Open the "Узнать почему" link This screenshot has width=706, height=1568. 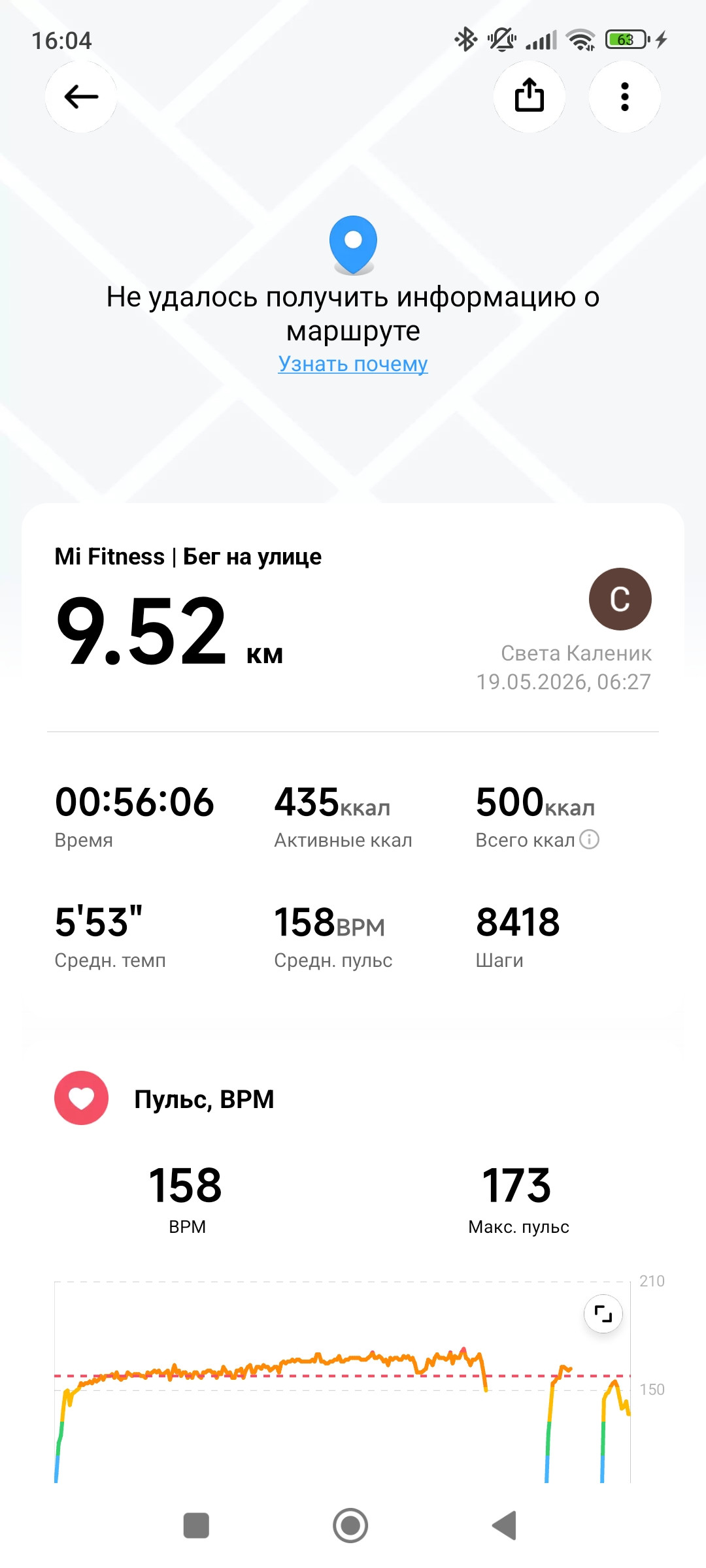(x=353, y=364)
